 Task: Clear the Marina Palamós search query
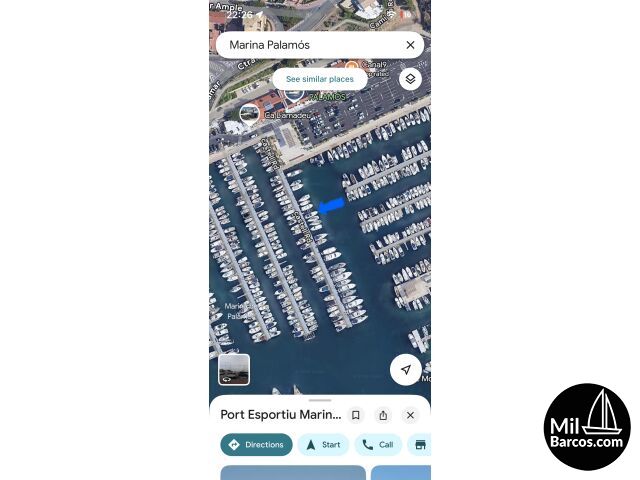[410, 45]
